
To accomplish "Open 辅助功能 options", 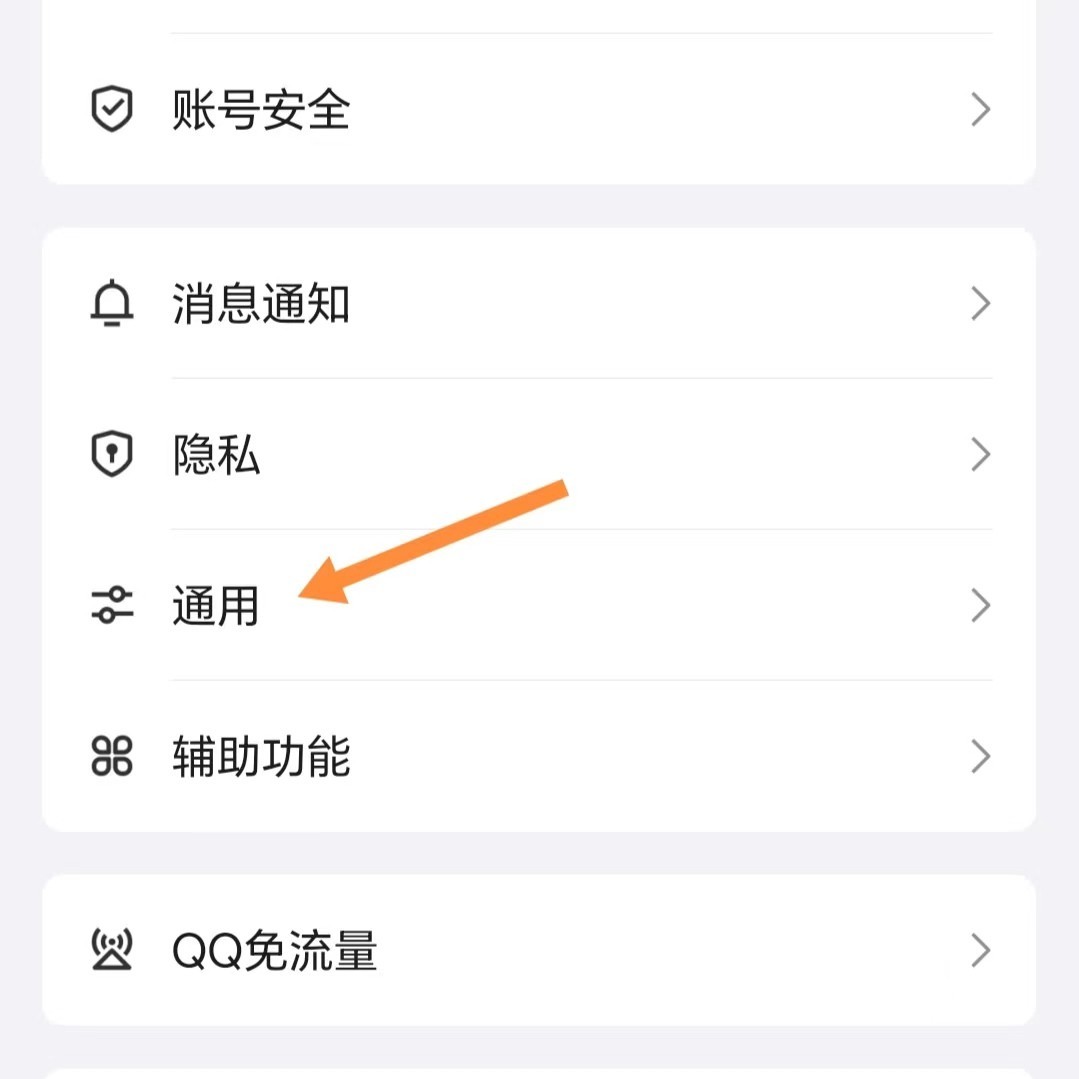I will 261,757.
